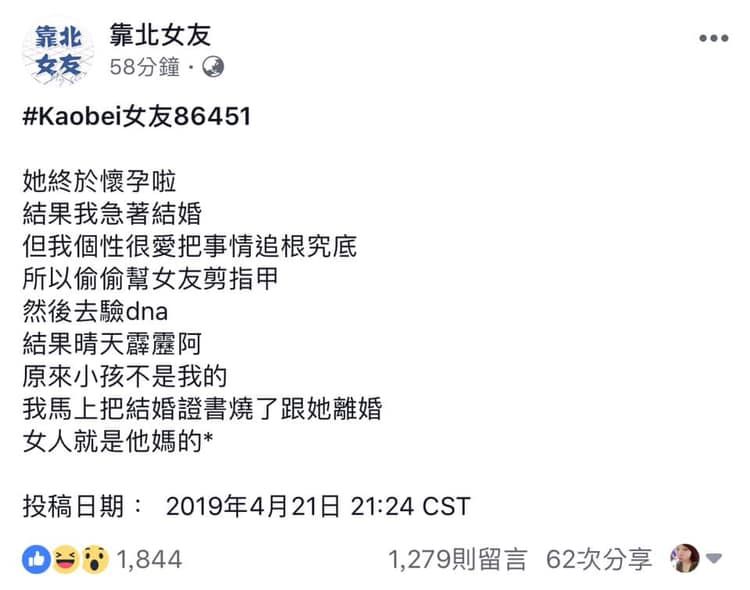Switch the commenting identity via avatar dropdown

pos(698,559)
